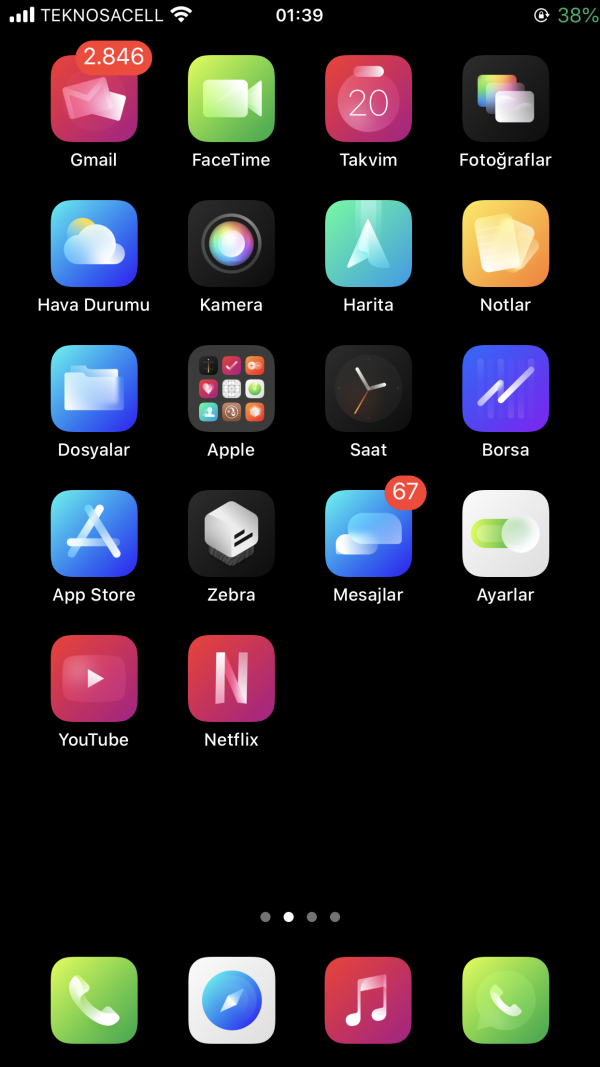Open the Saat clock app
600x1067 pixels.
click(368, 389)
